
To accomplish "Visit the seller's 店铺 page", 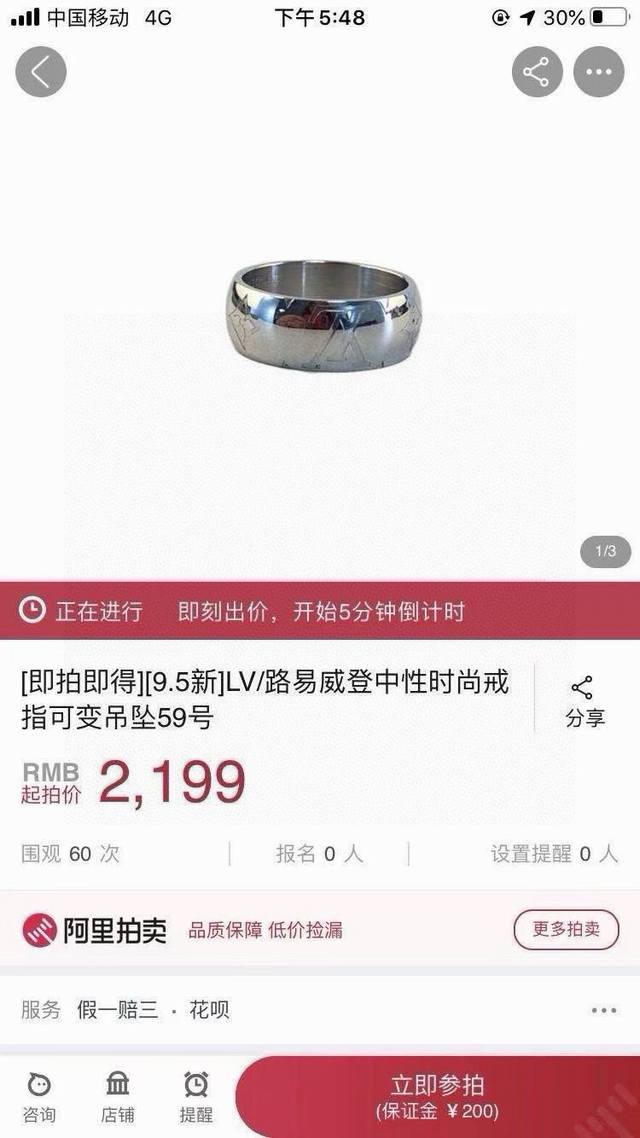I will pyautogui.click(x=117, y=1096).
